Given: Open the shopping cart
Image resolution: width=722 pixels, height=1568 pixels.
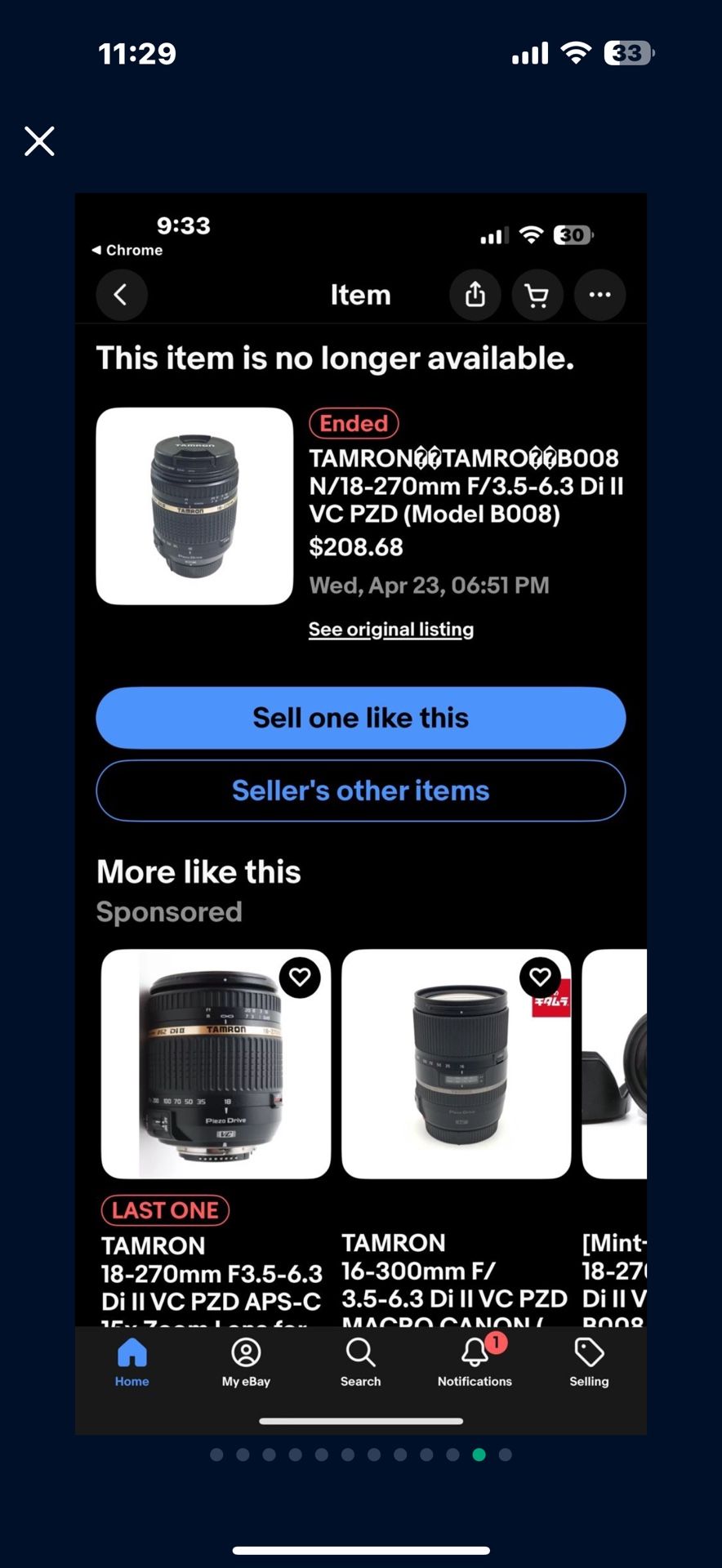Looking at the screenshot, I should (x=537, y=295).
